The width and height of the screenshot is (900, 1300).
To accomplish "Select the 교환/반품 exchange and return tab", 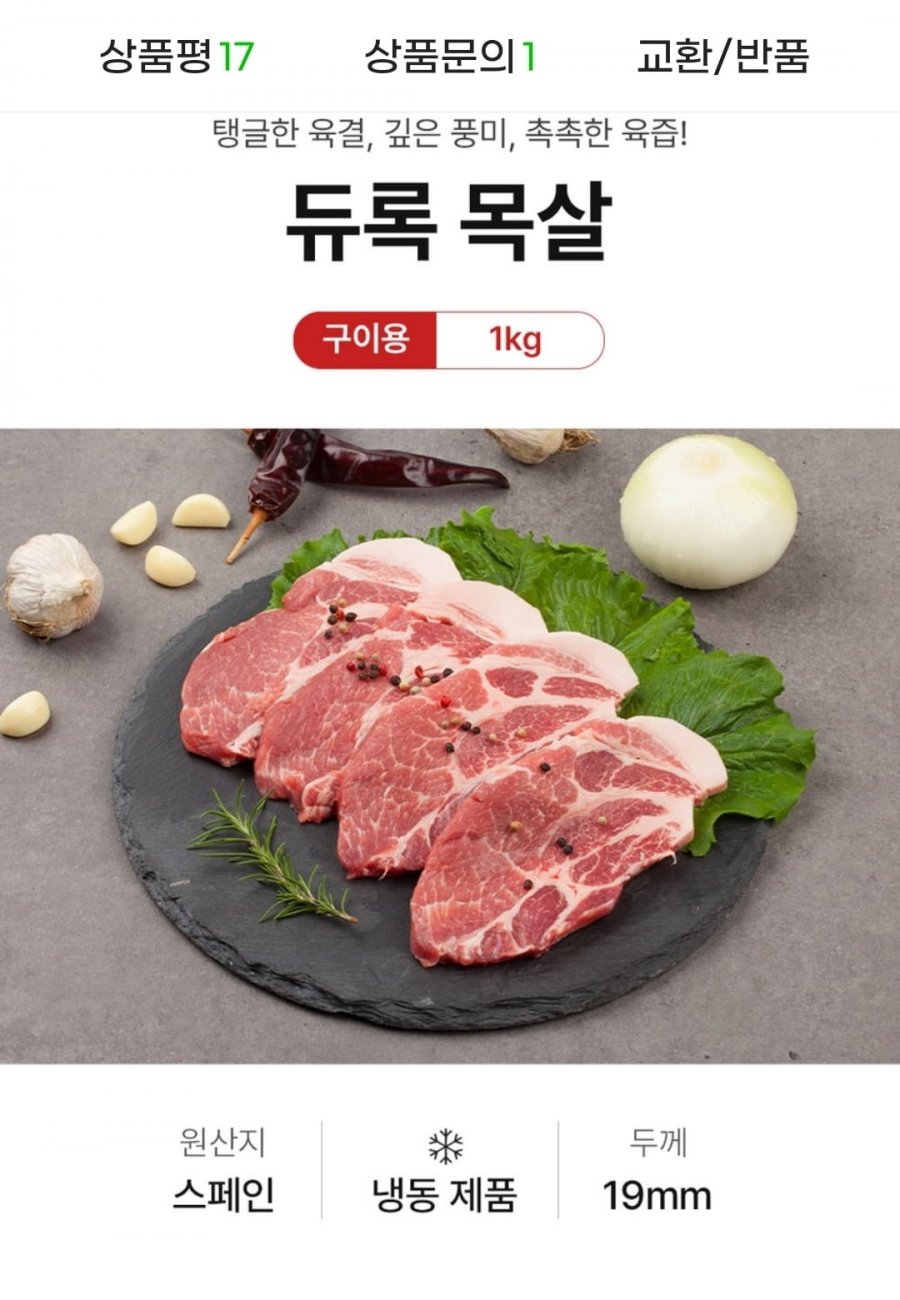I will 722,56.
